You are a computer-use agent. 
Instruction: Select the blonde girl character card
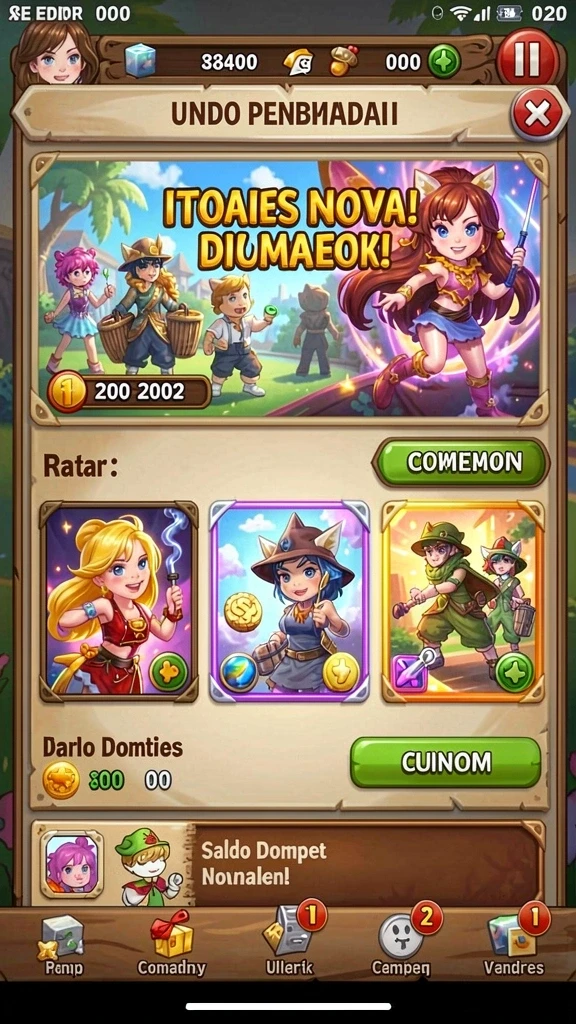click(x=119, y=601)
